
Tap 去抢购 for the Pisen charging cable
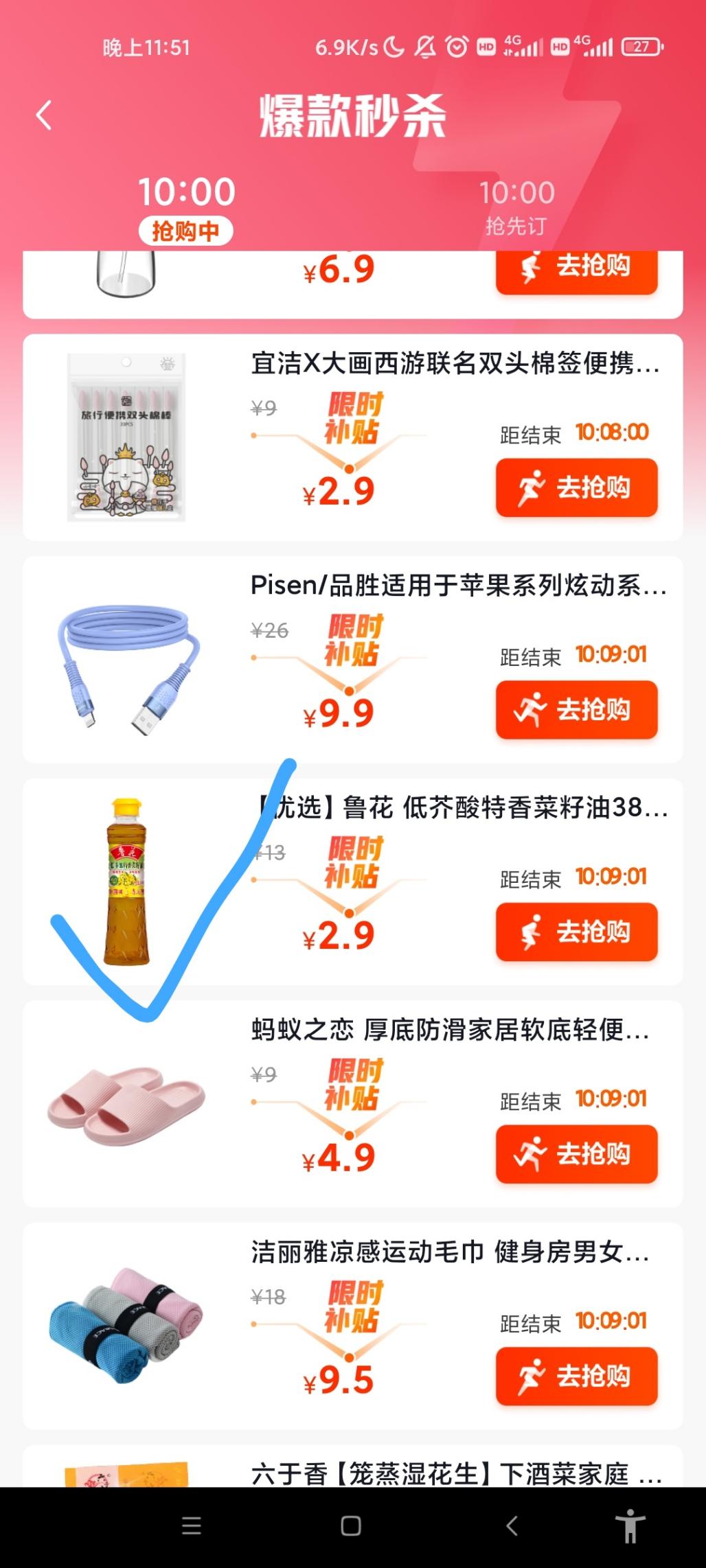point(577,711)
